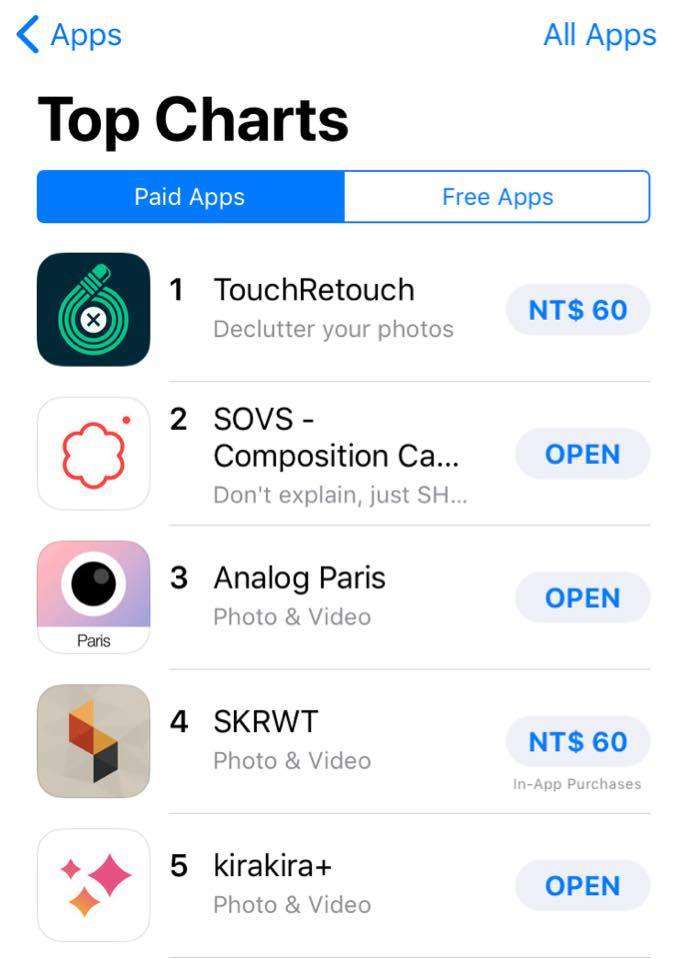Launch Analog Paris with OPEN
This screenshot has height=959, width=686.
click(582, 598)
